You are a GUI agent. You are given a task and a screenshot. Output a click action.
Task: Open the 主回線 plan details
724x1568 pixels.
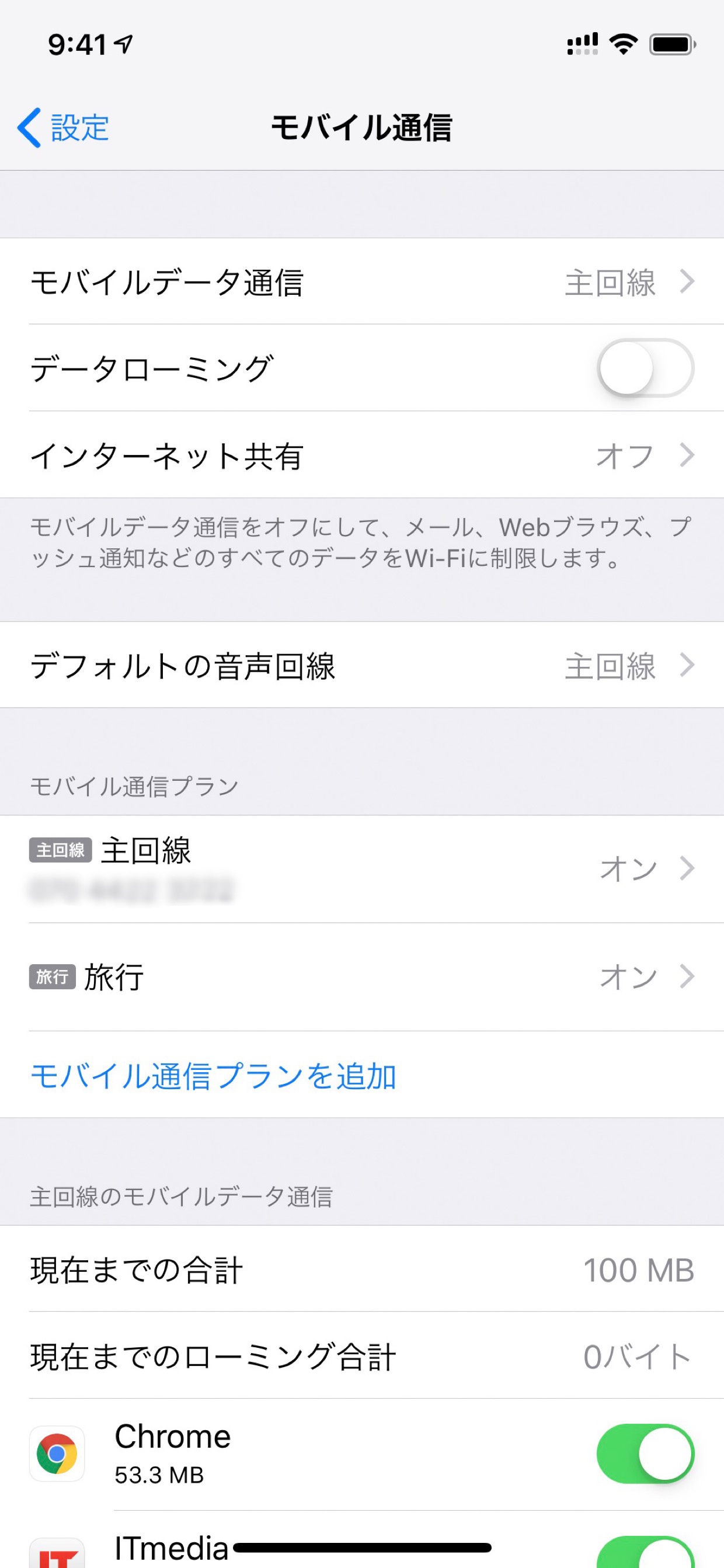362,868
